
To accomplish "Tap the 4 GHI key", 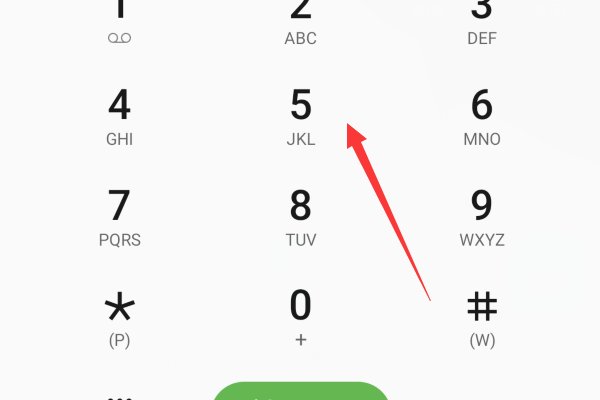I will coord(119,117).
